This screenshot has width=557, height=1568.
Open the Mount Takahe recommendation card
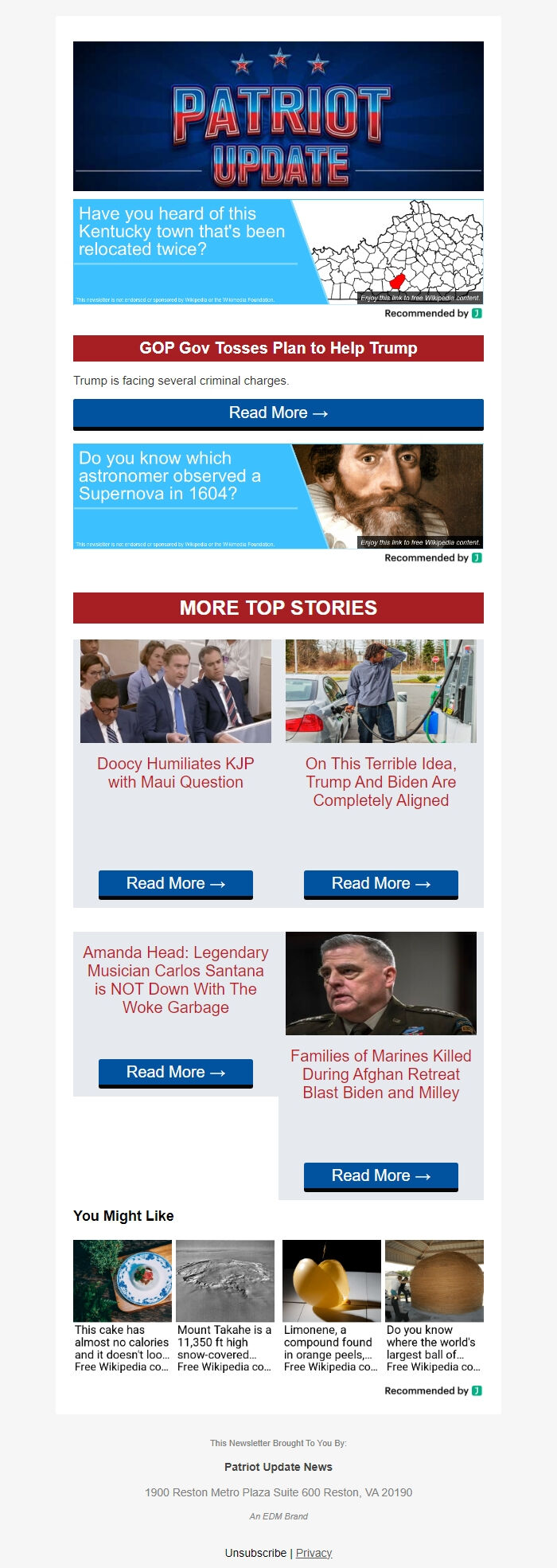[225, 1306]
